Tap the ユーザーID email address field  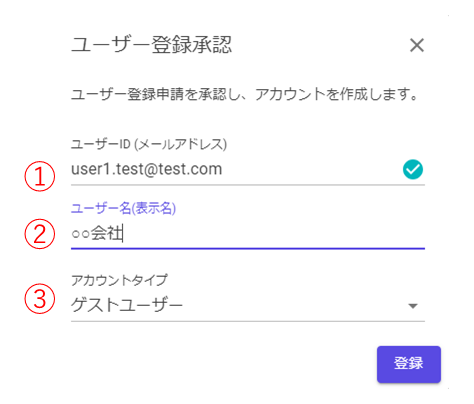(x=248, y=169)
